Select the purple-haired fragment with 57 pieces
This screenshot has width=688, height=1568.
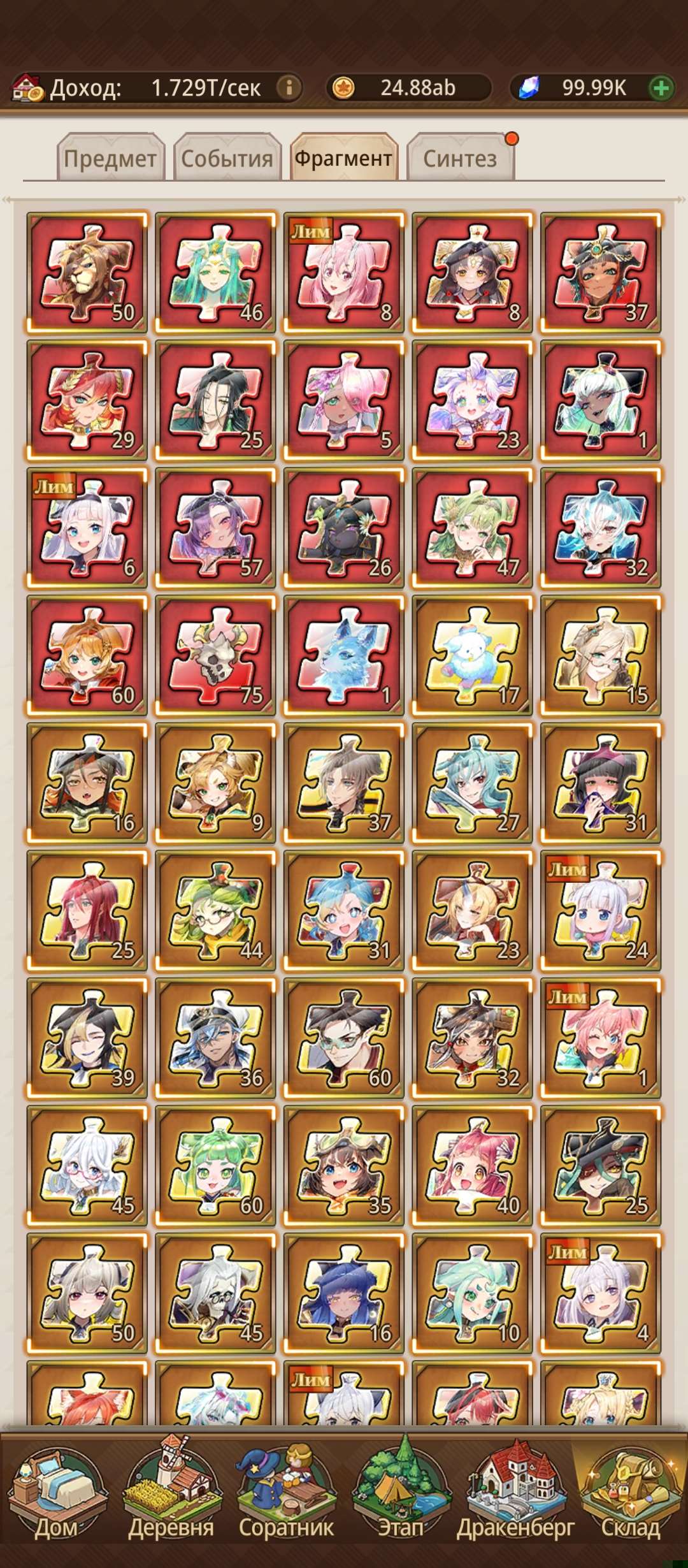(x=216, y=528)
